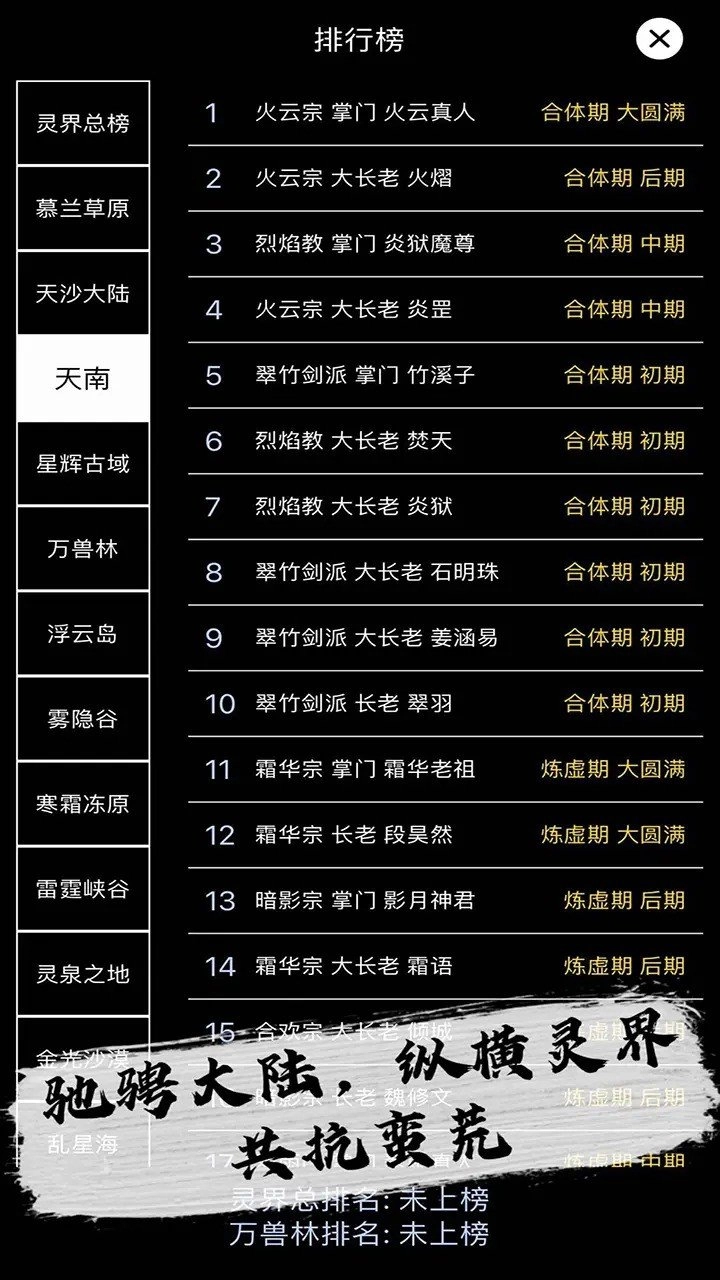Close the 排行榜 ranking window

click(657, 38)
